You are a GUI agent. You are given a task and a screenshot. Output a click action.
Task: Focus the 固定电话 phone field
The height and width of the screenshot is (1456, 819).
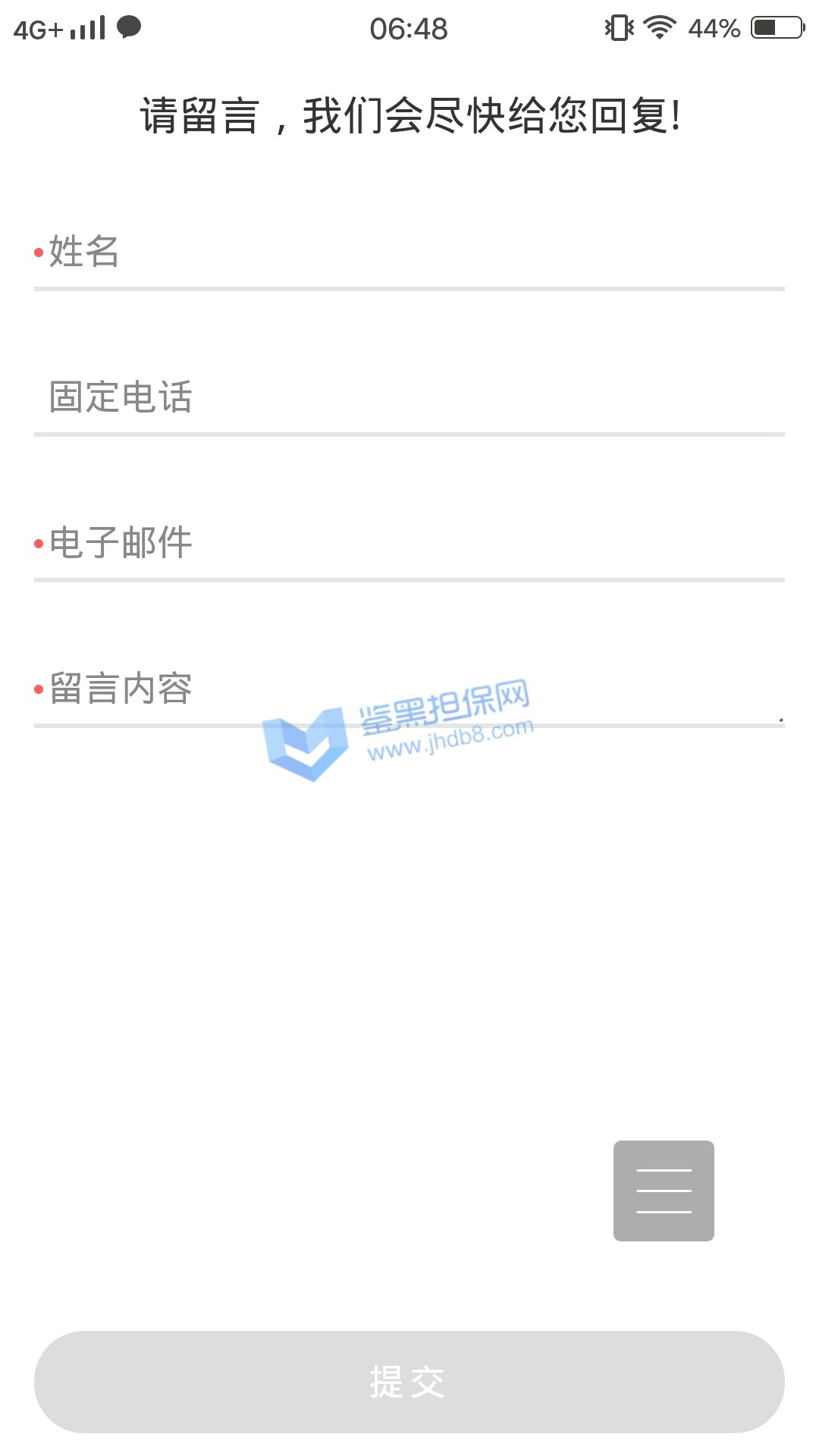[x=409, y=397]
